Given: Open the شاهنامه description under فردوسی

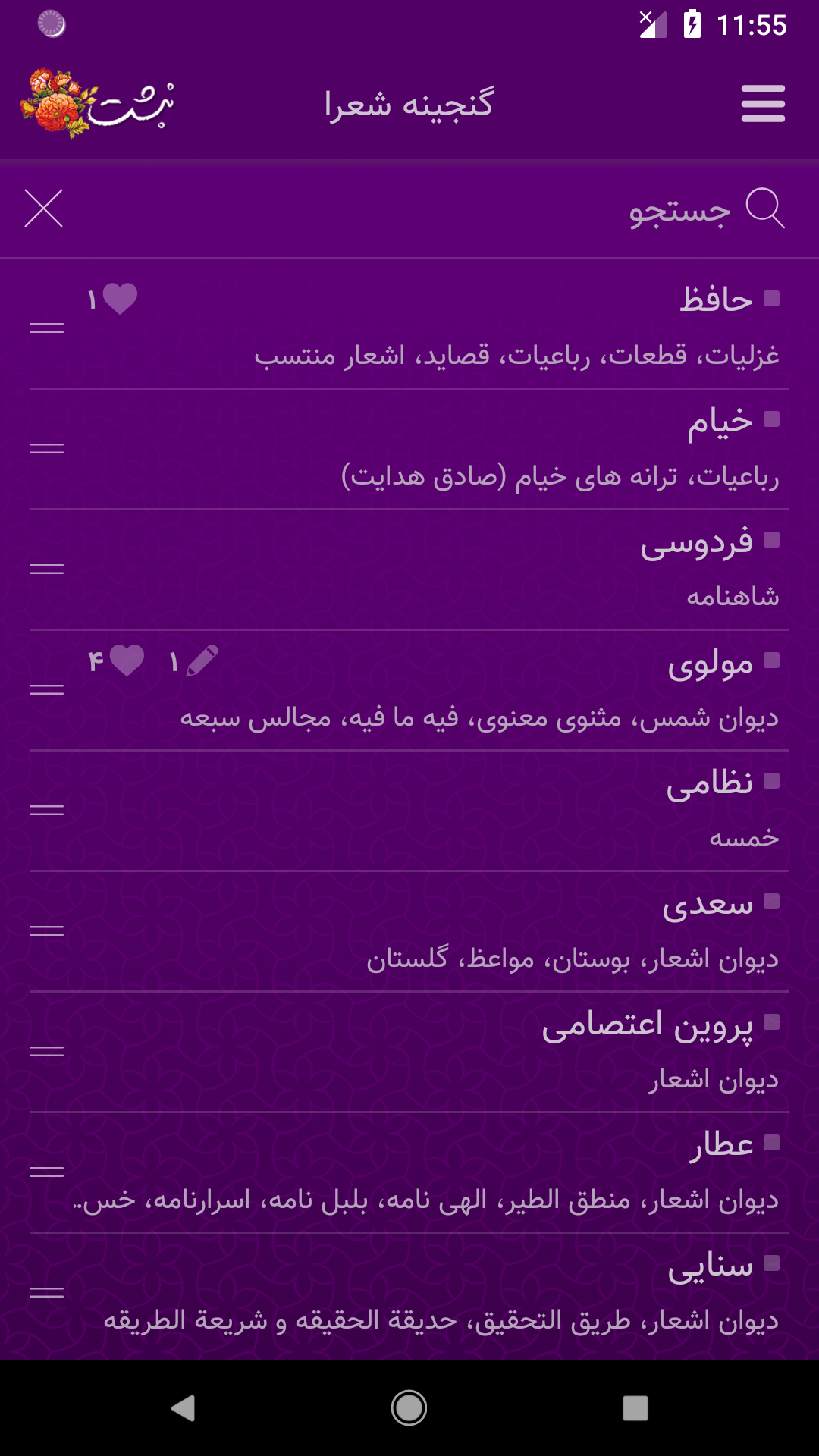Looking at the screenshot, I should (739, 599).
